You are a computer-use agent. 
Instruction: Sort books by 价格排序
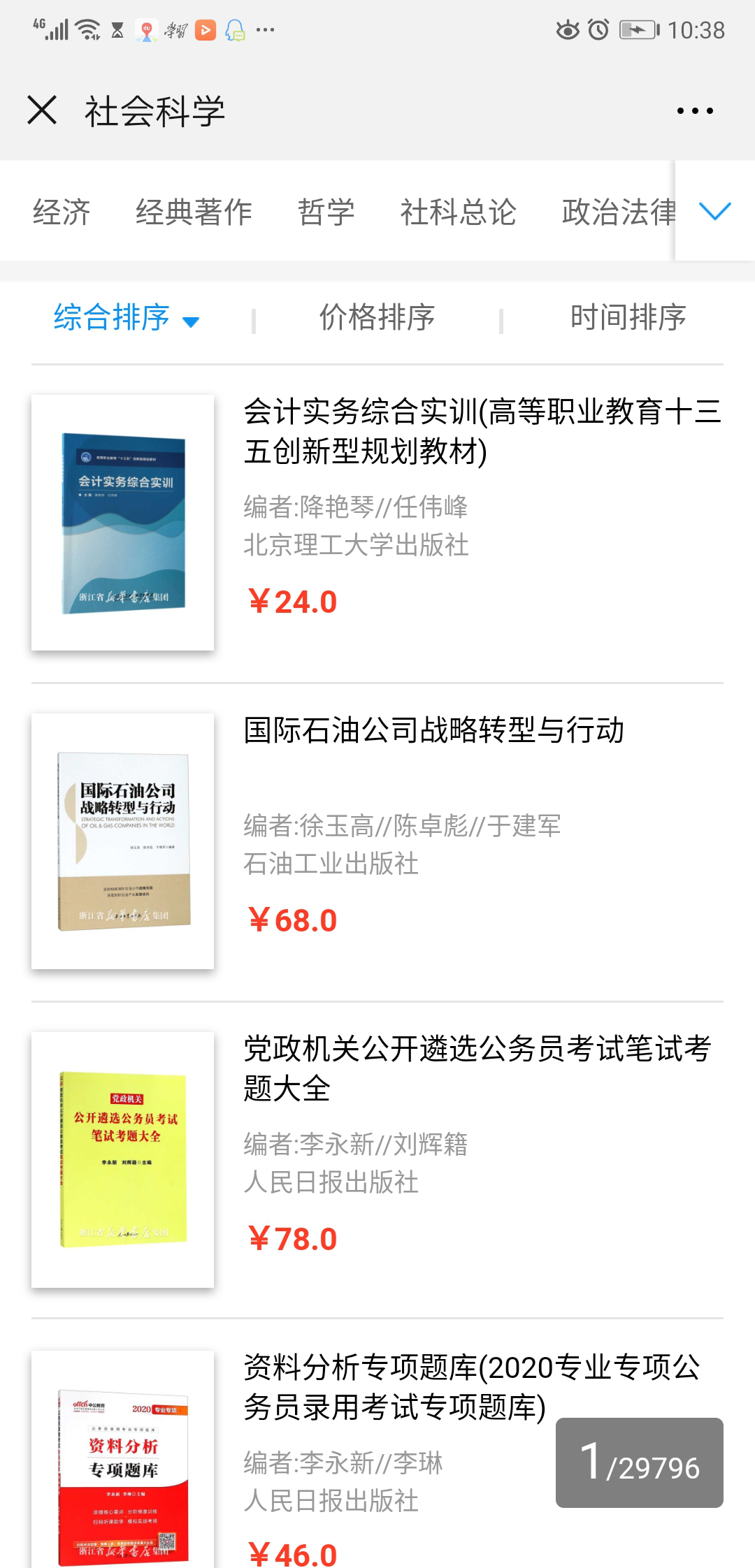pos(377,318)
